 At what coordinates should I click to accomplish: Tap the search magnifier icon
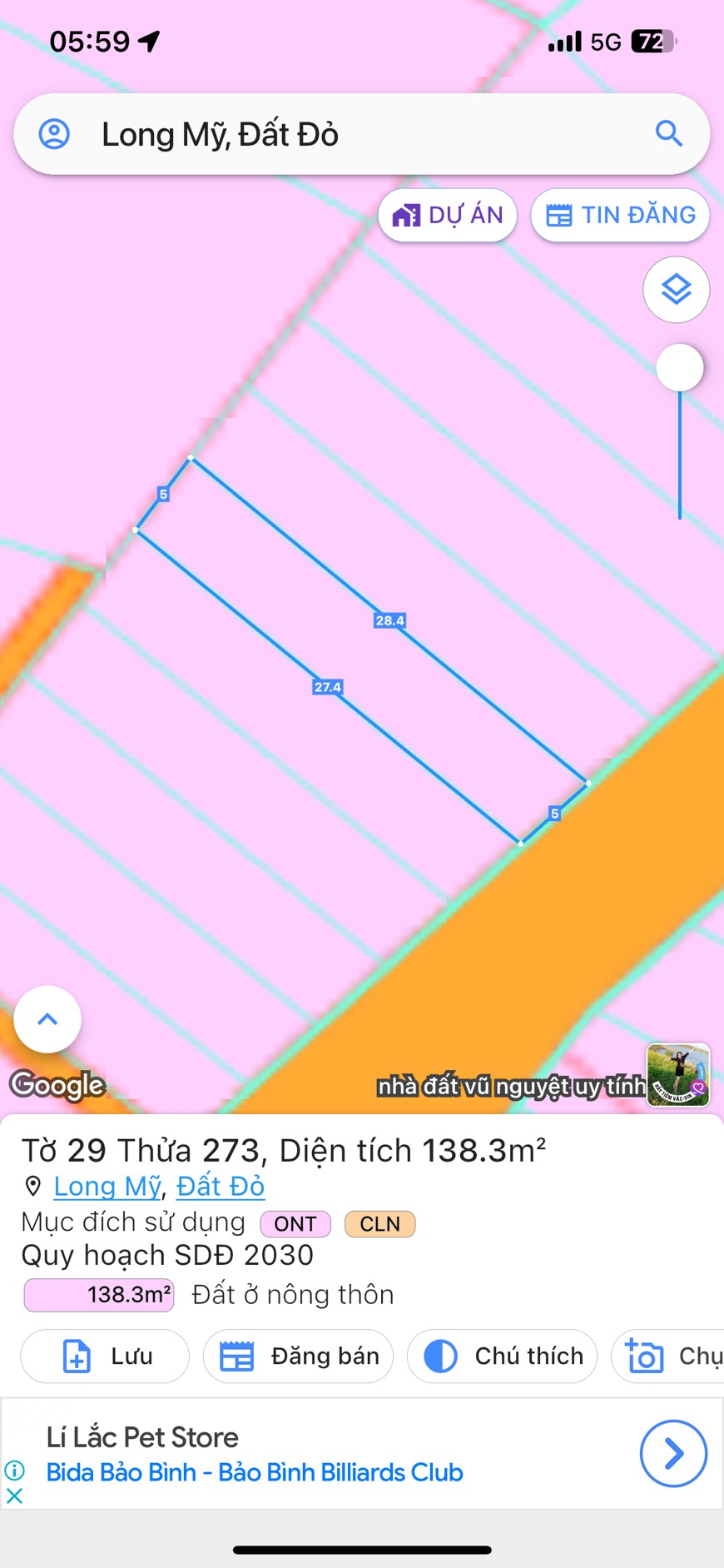[x=668, y=133]
